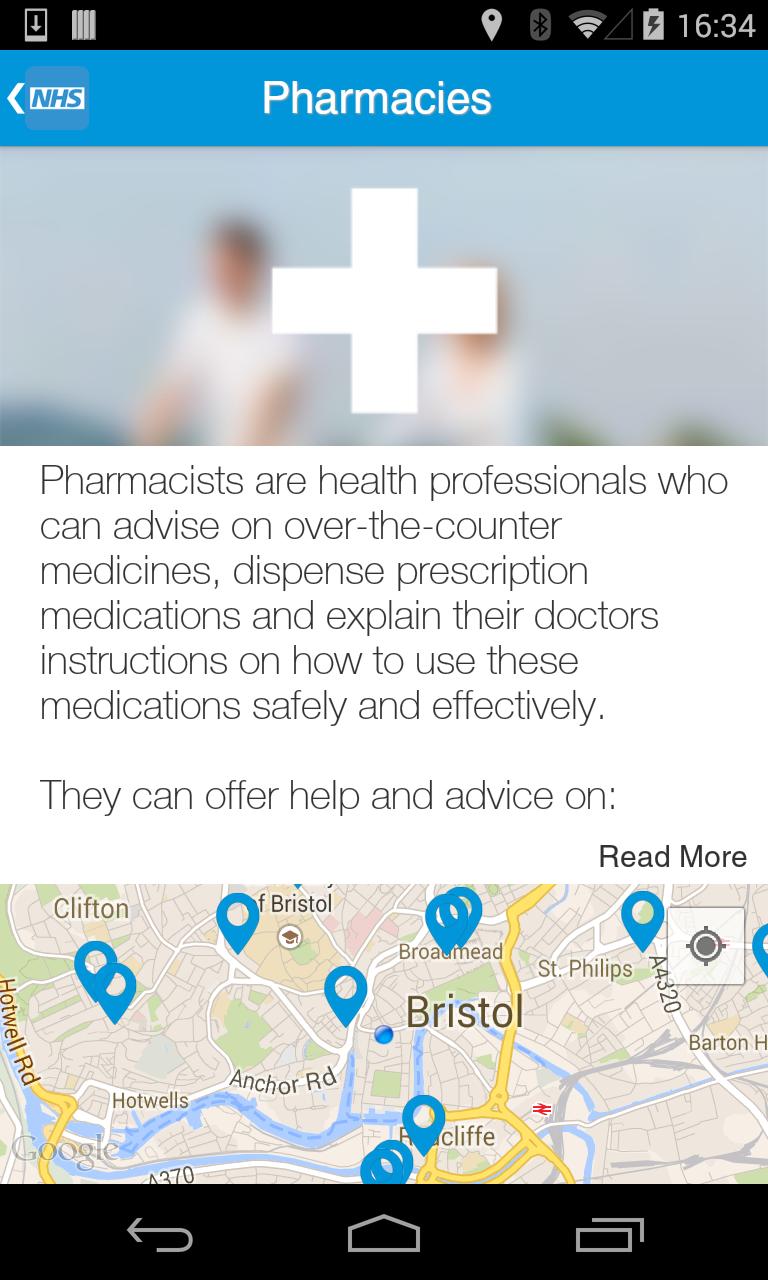
Task: Click the cluster of pins below Redcliffe
Action: (383, 1165)
